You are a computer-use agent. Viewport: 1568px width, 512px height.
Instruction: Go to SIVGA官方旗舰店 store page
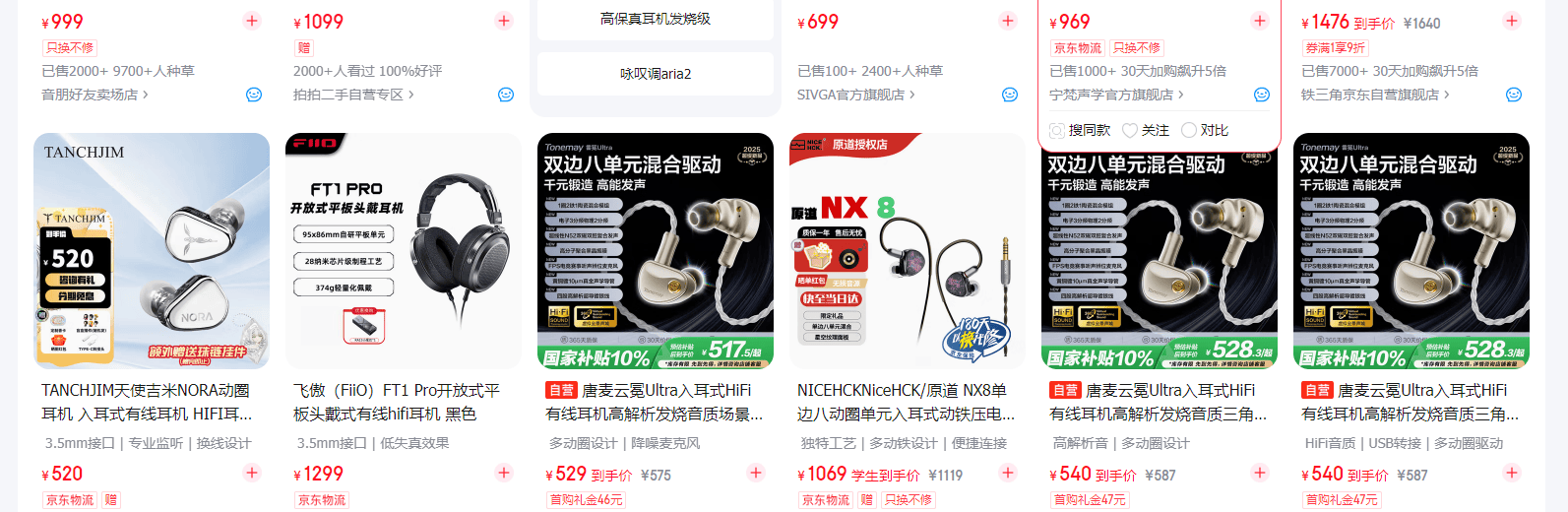point(855,95)
